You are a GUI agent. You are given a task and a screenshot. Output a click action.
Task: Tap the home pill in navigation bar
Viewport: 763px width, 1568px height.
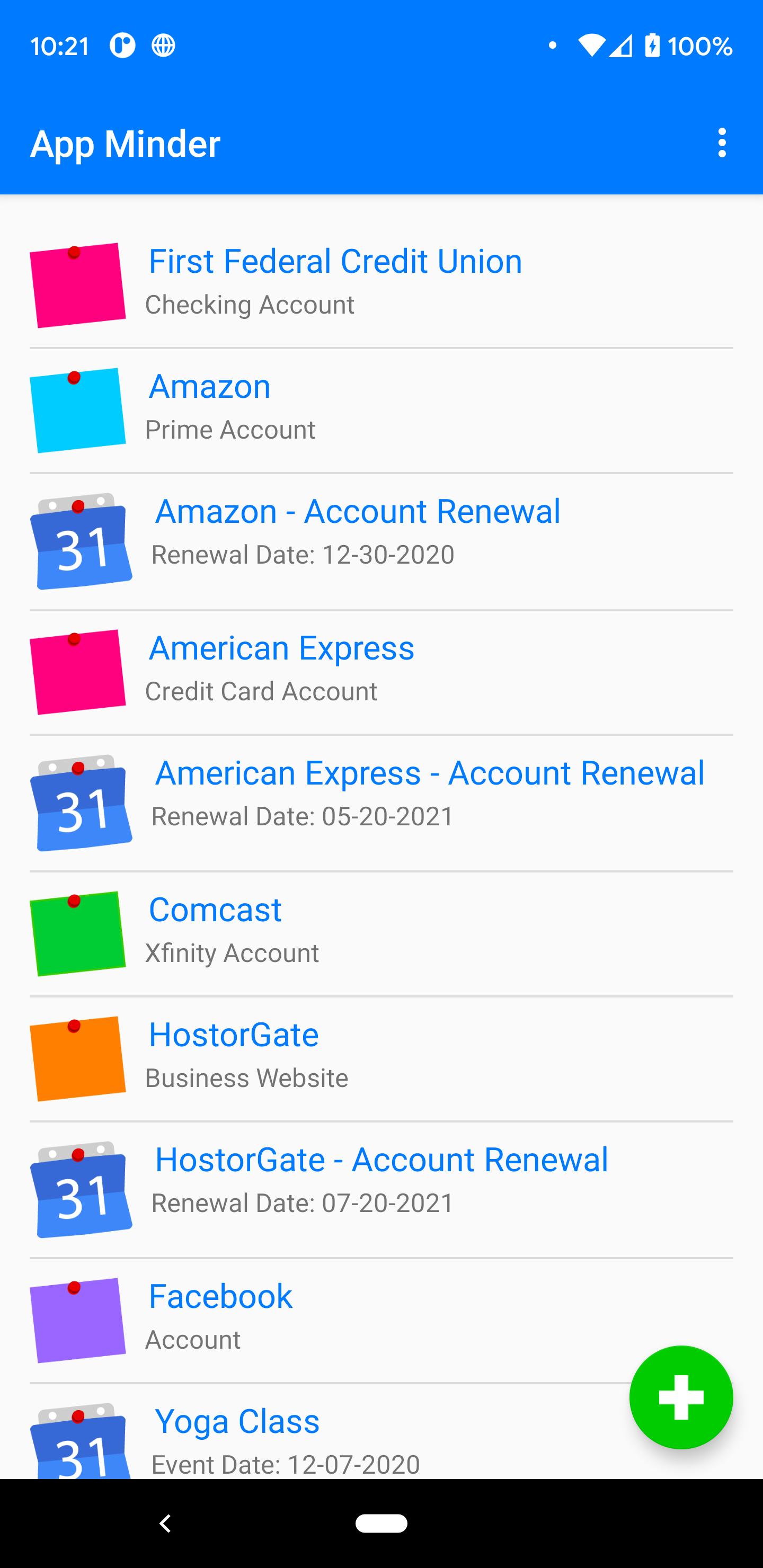click(381, 1524)
